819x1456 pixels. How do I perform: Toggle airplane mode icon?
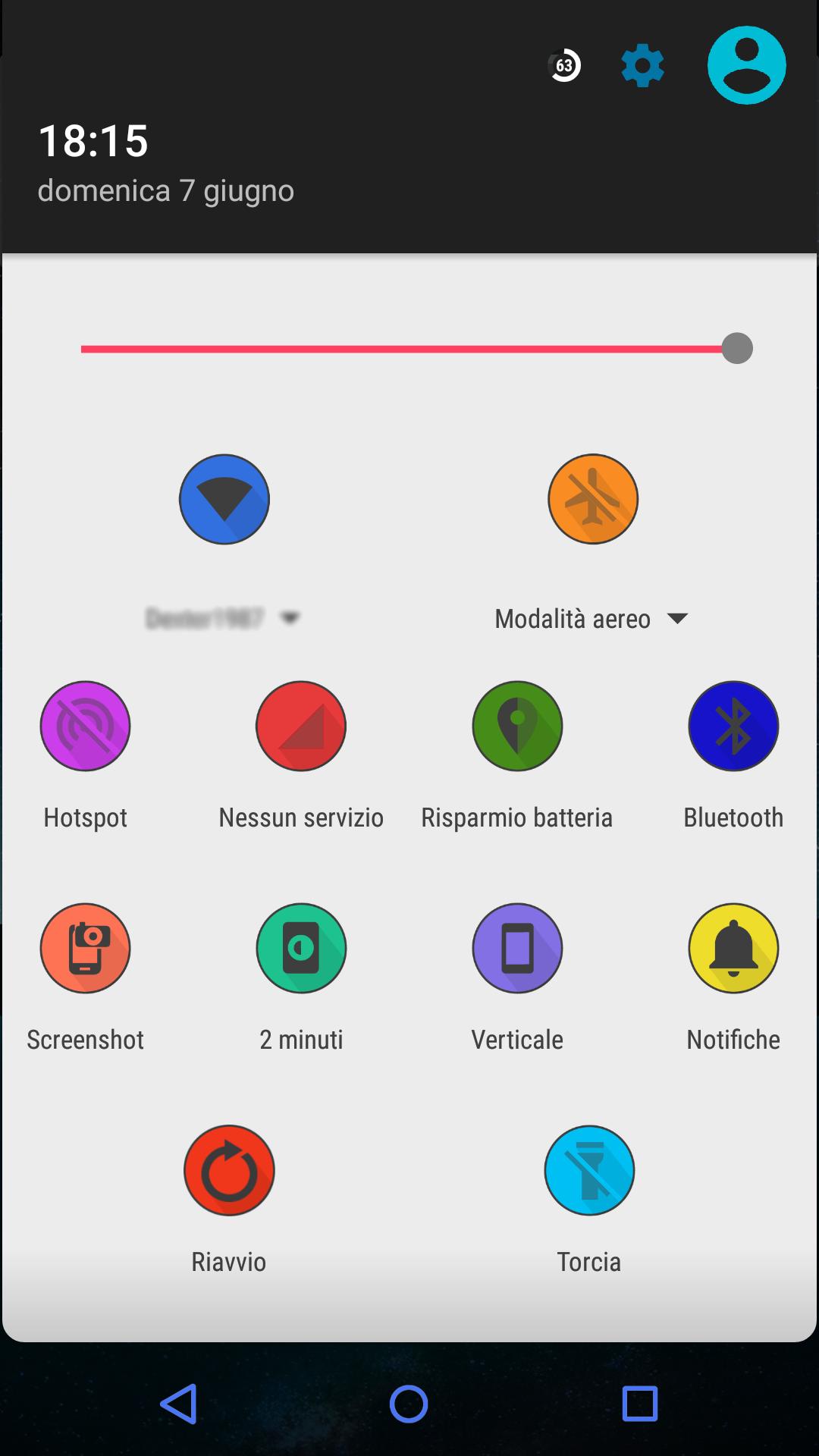tap(593, 499)
